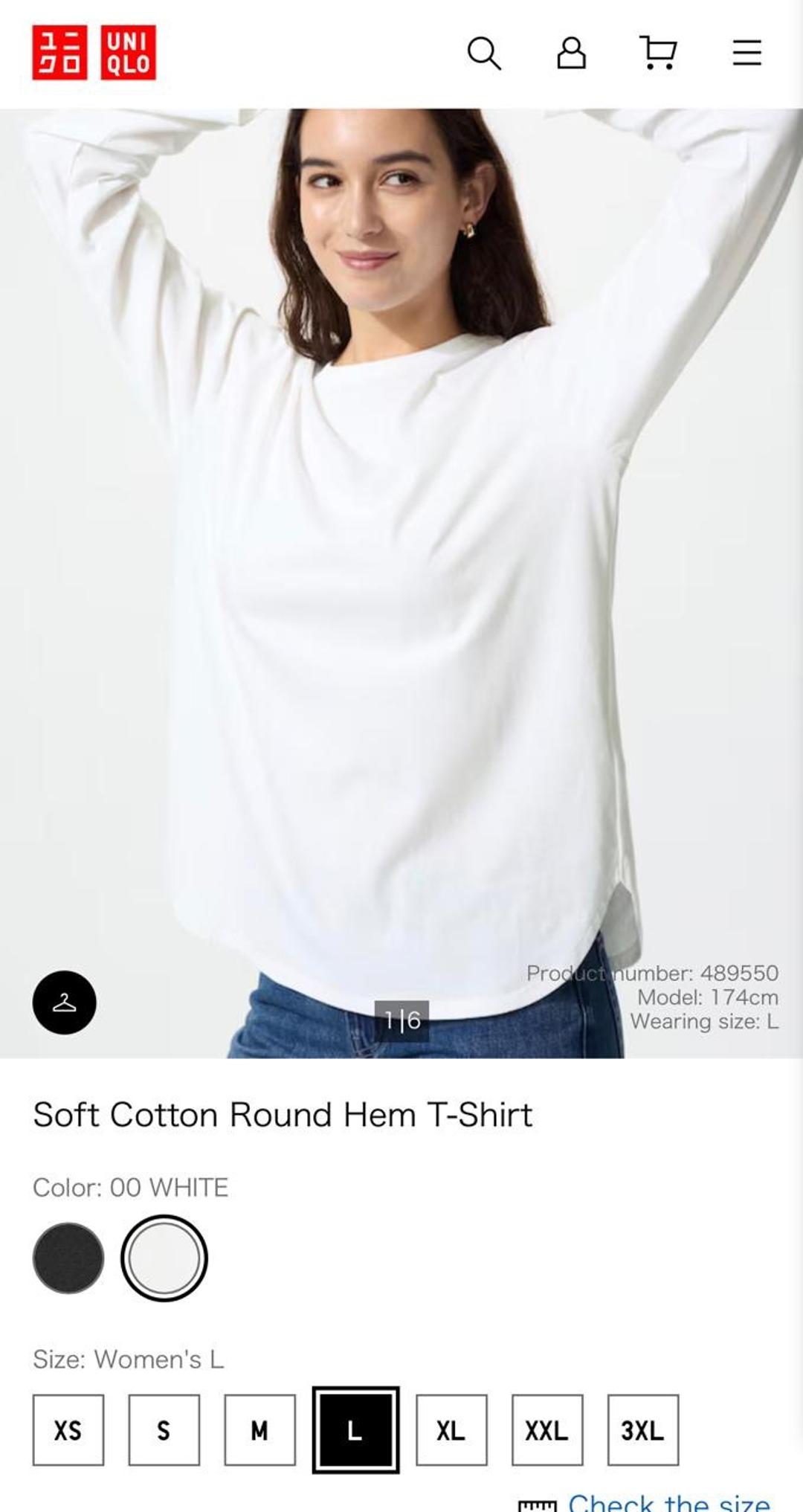Choose size L

pyautogui.click(x=355, y=1429)
